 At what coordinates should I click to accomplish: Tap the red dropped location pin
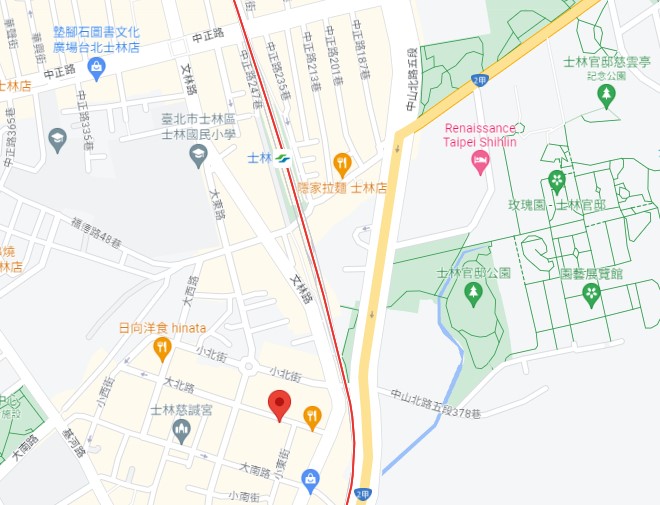[280, 405]
